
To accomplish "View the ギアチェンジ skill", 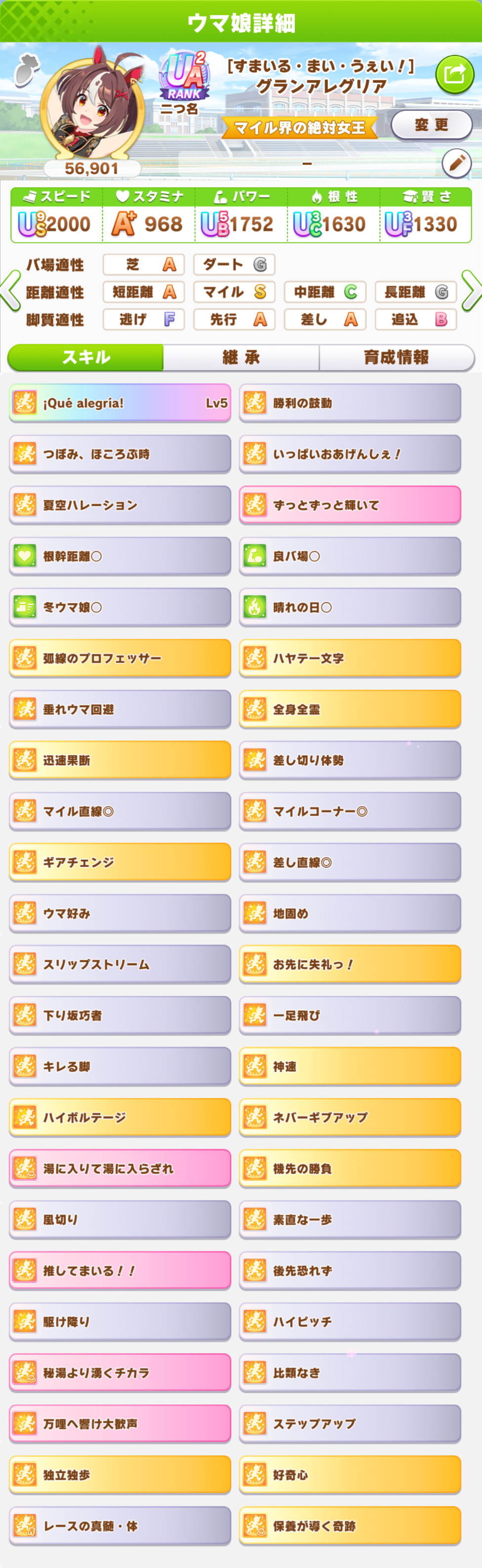I will point(120,862).
